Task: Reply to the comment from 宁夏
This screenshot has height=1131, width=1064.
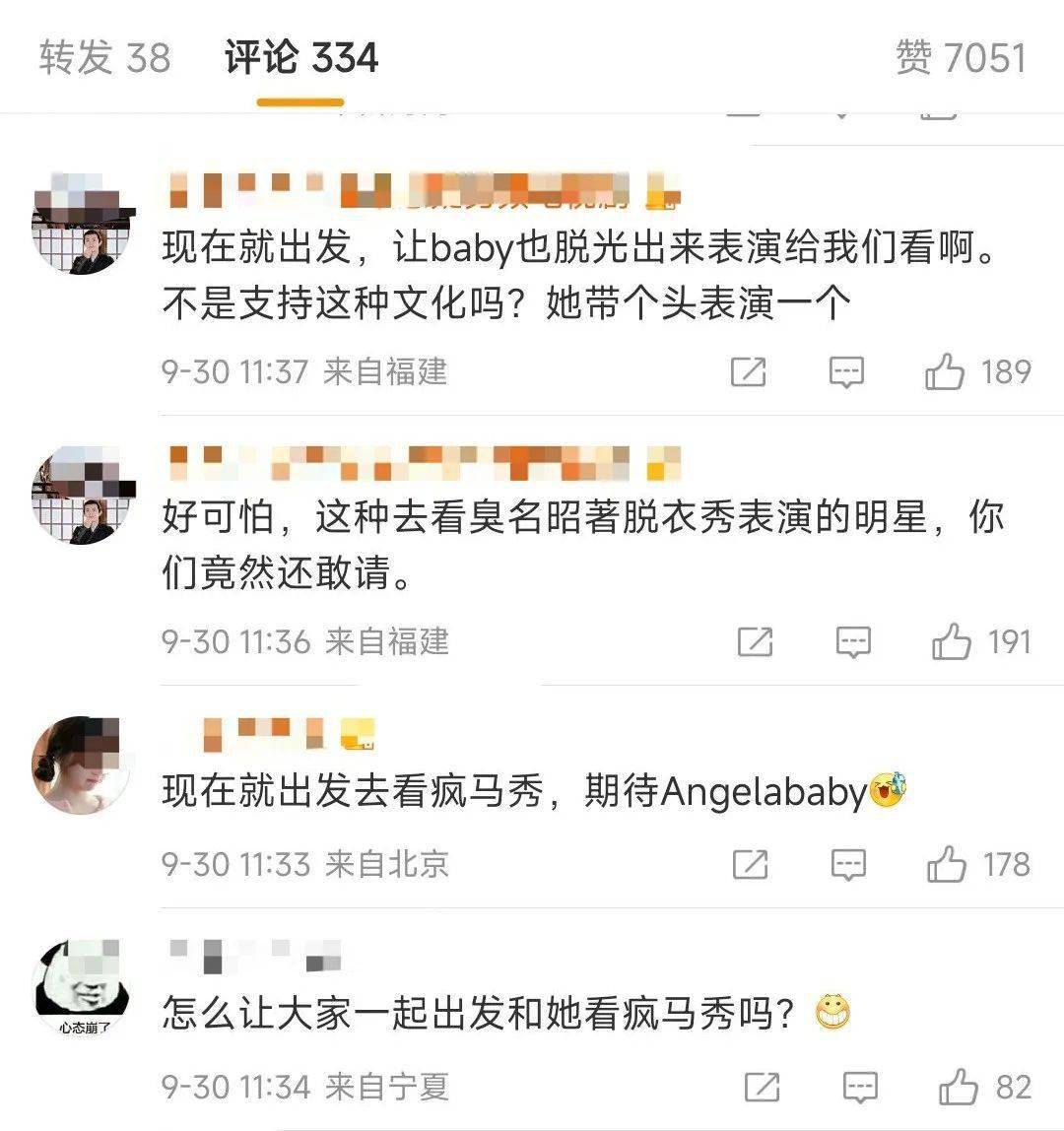Action: click(x=859, y=1087)
